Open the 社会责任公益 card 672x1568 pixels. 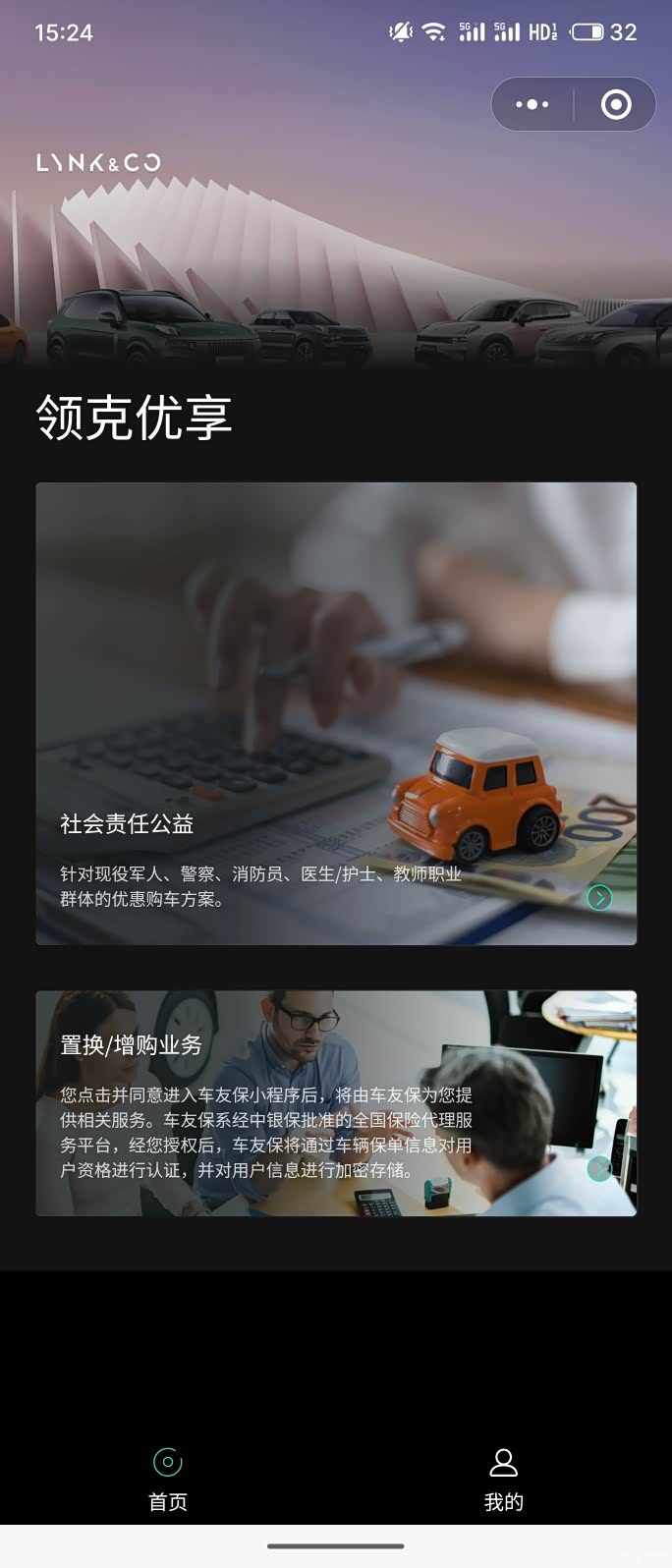coord(336,713)
